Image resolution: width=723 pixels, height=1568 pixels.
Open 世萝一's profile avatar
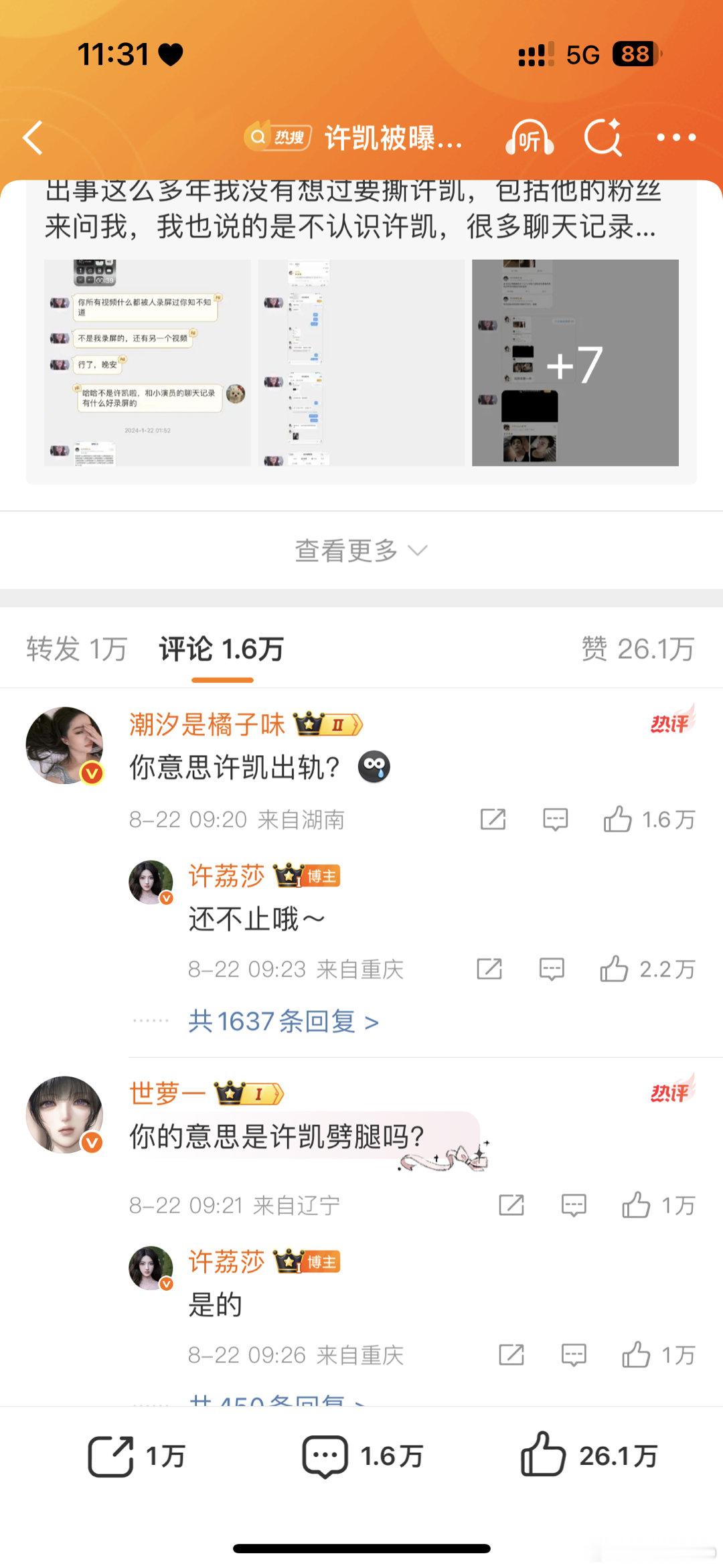64,1115
